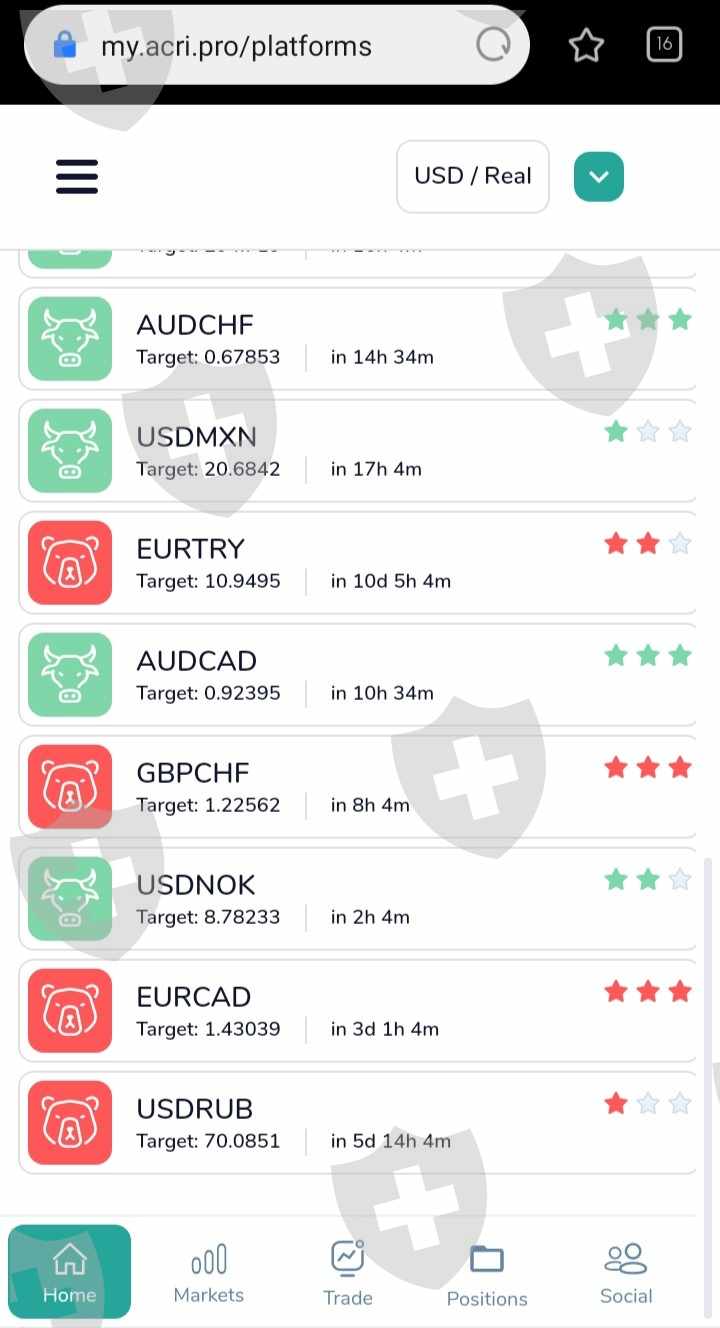Tap the USD / Real account button

coord(473,176)
